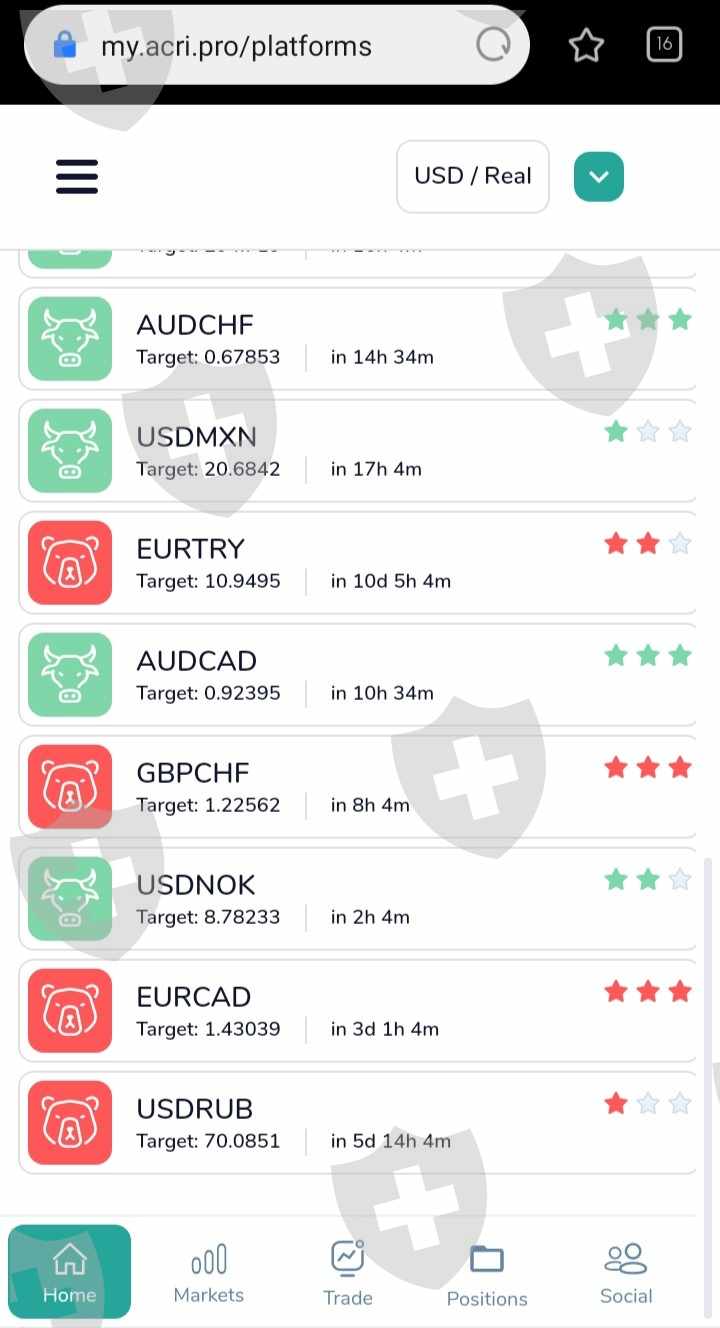Tap the USD / Real account button

coord(473,176)
